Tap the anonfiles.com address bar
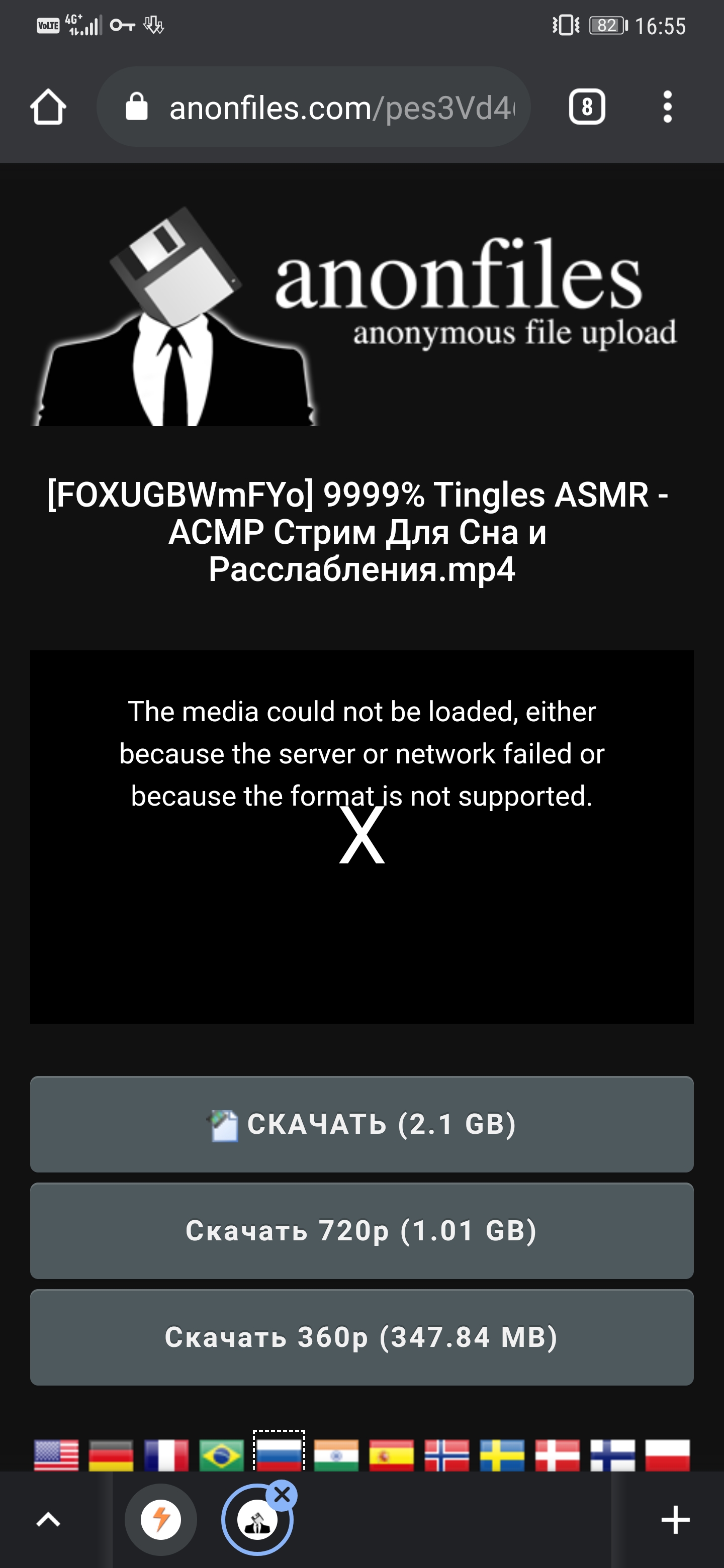Image resolution: width=724 pixels, height=1568 pixels. coord(313,107)
